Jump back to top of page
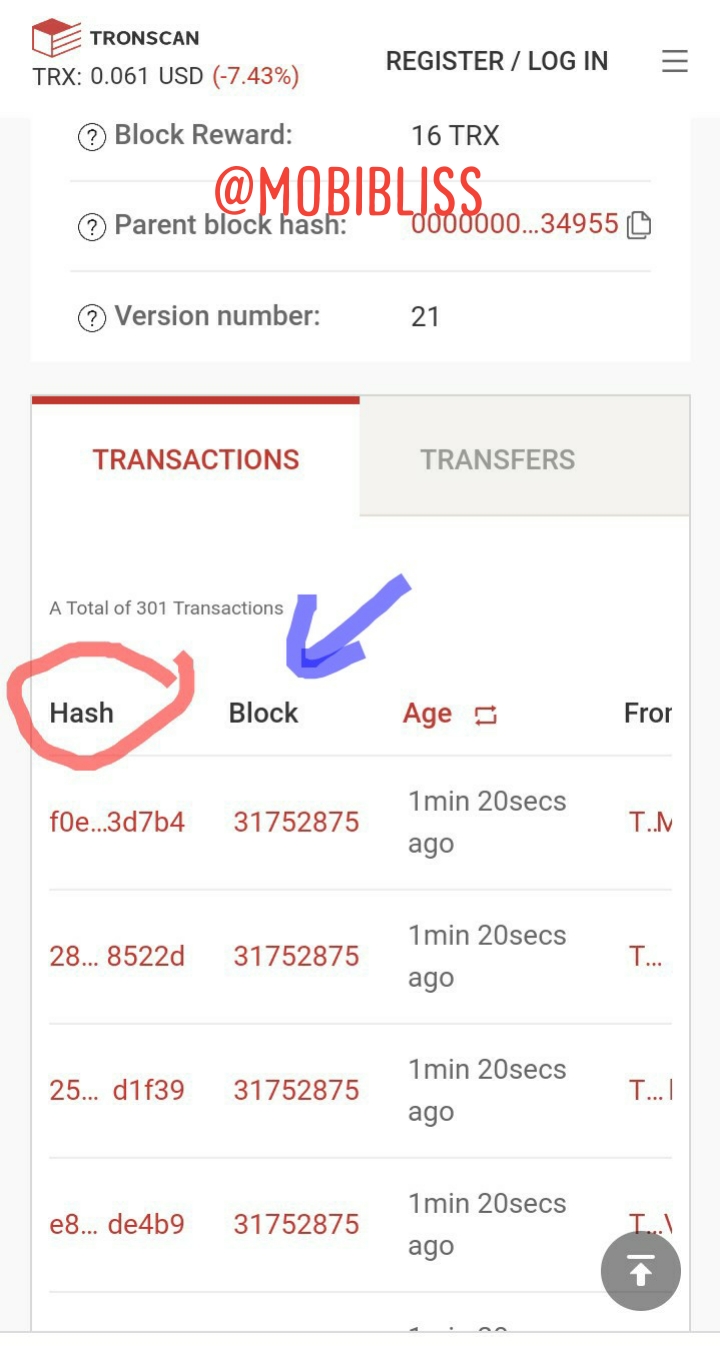 [x=641, y=1271]
